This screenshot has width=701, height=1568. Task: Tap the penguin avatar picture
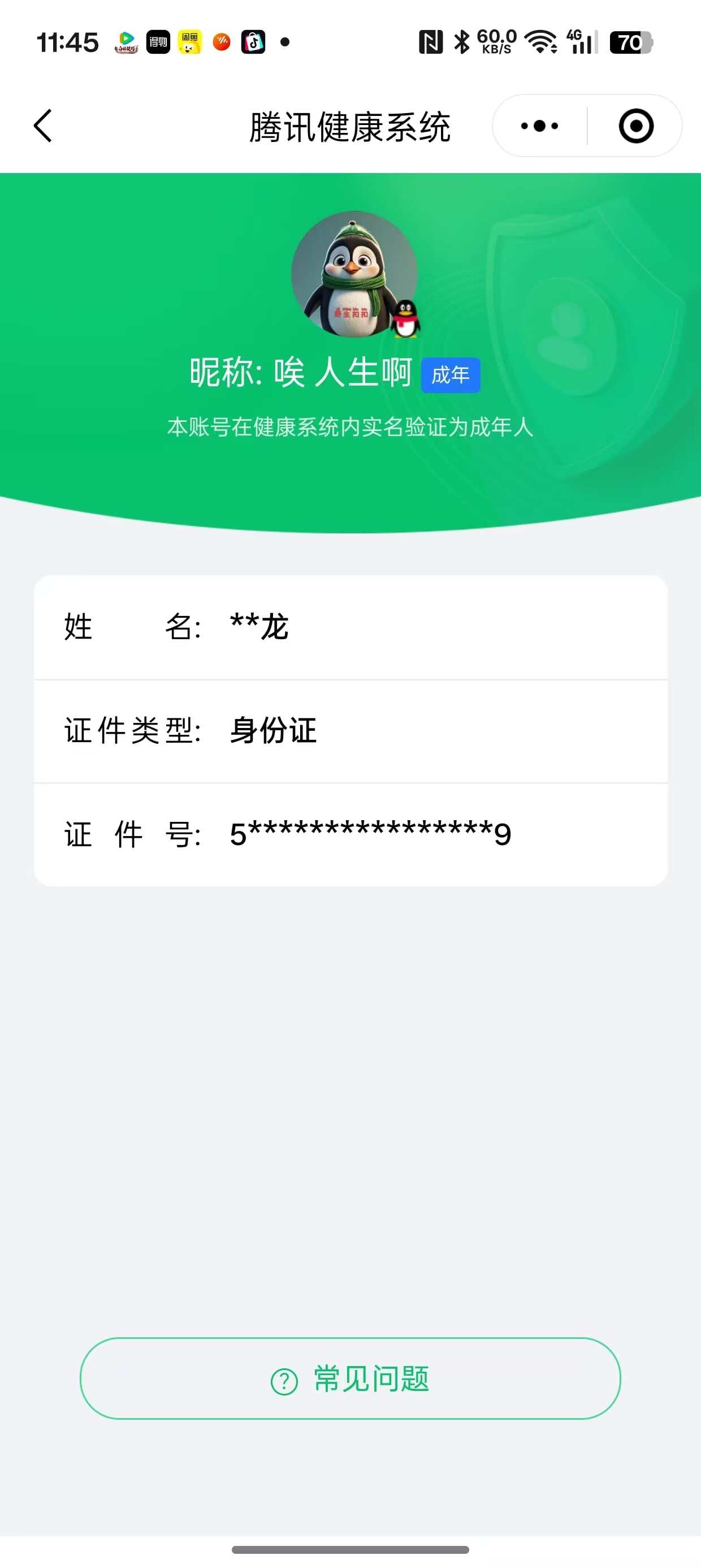click(x=355, y=274)
